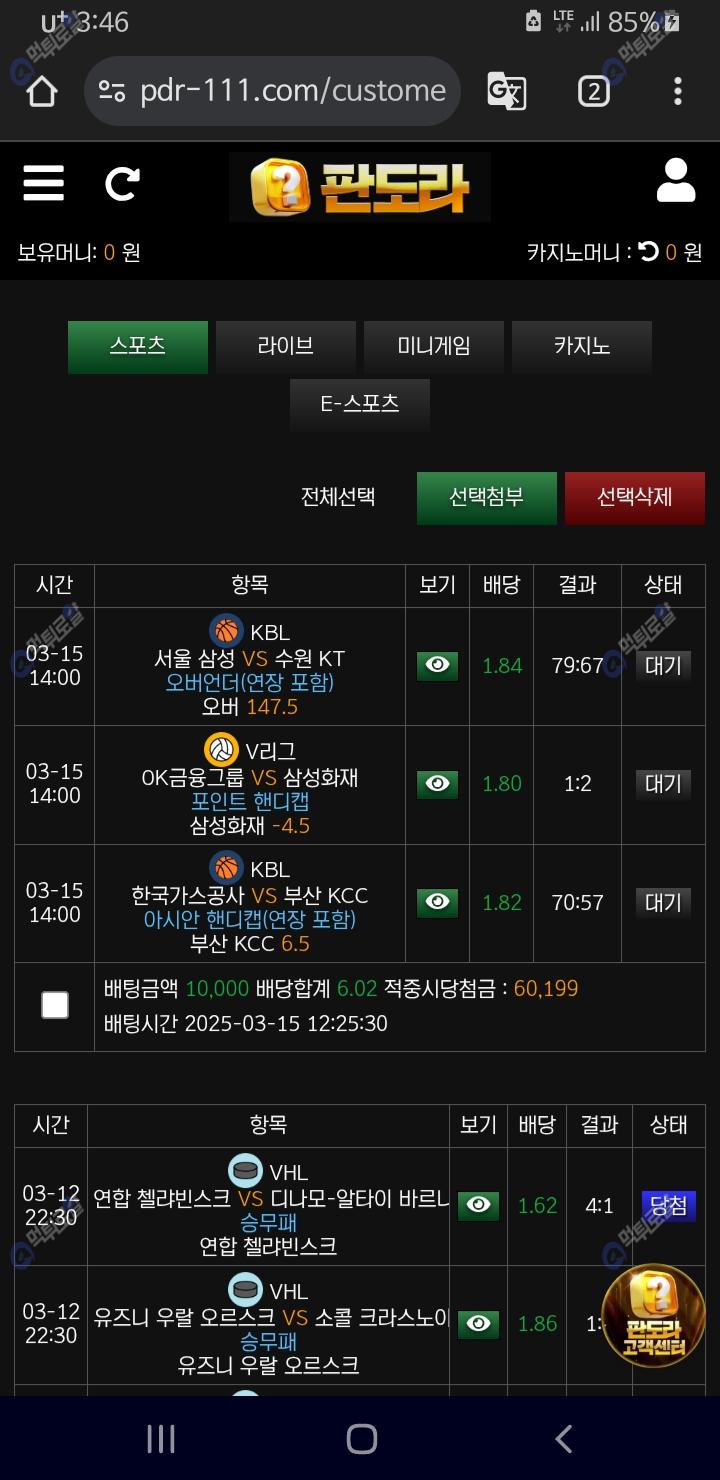Go back with system navigation button
This screenshot has height=1480, width=720.
tap(563, 1439)
